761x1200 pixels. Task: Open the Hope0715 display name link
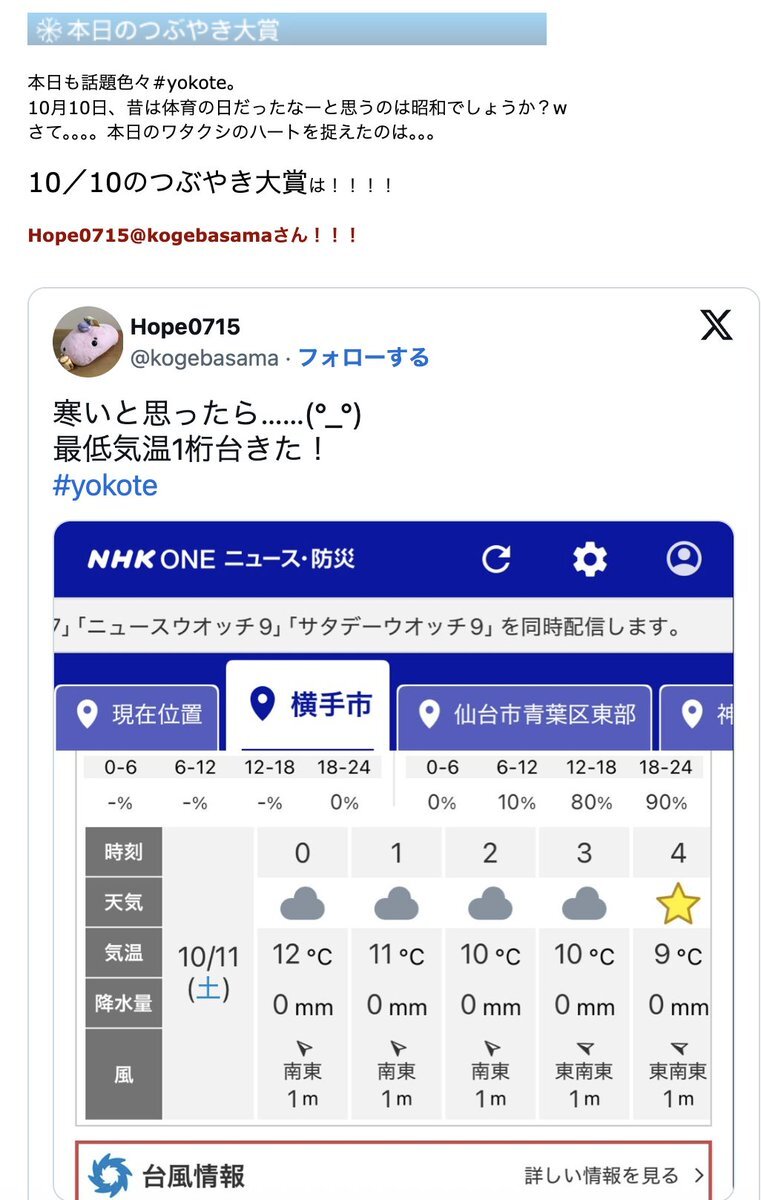point(185,327)
